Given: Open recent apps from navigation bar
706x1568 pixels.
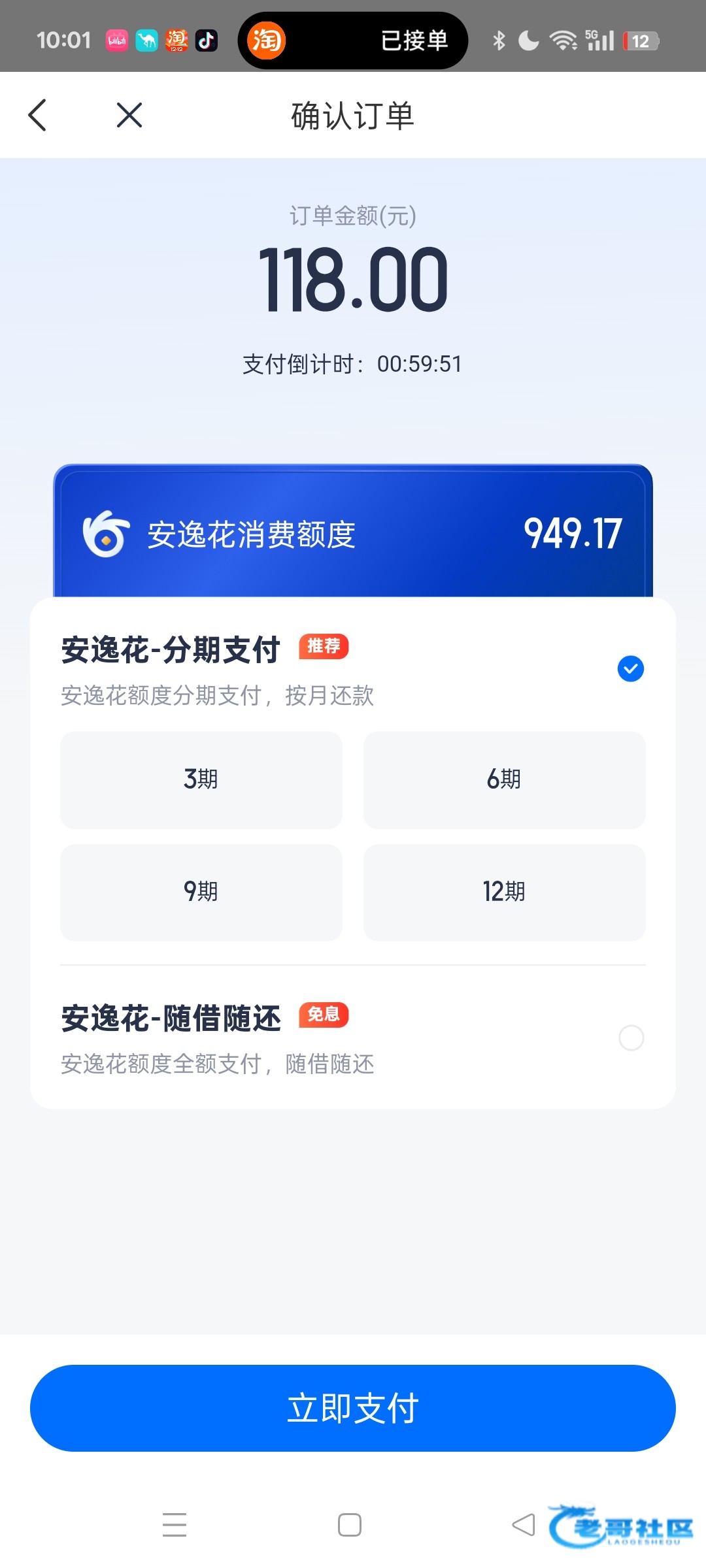Looking at the screenshot, I should point(175,1525).
